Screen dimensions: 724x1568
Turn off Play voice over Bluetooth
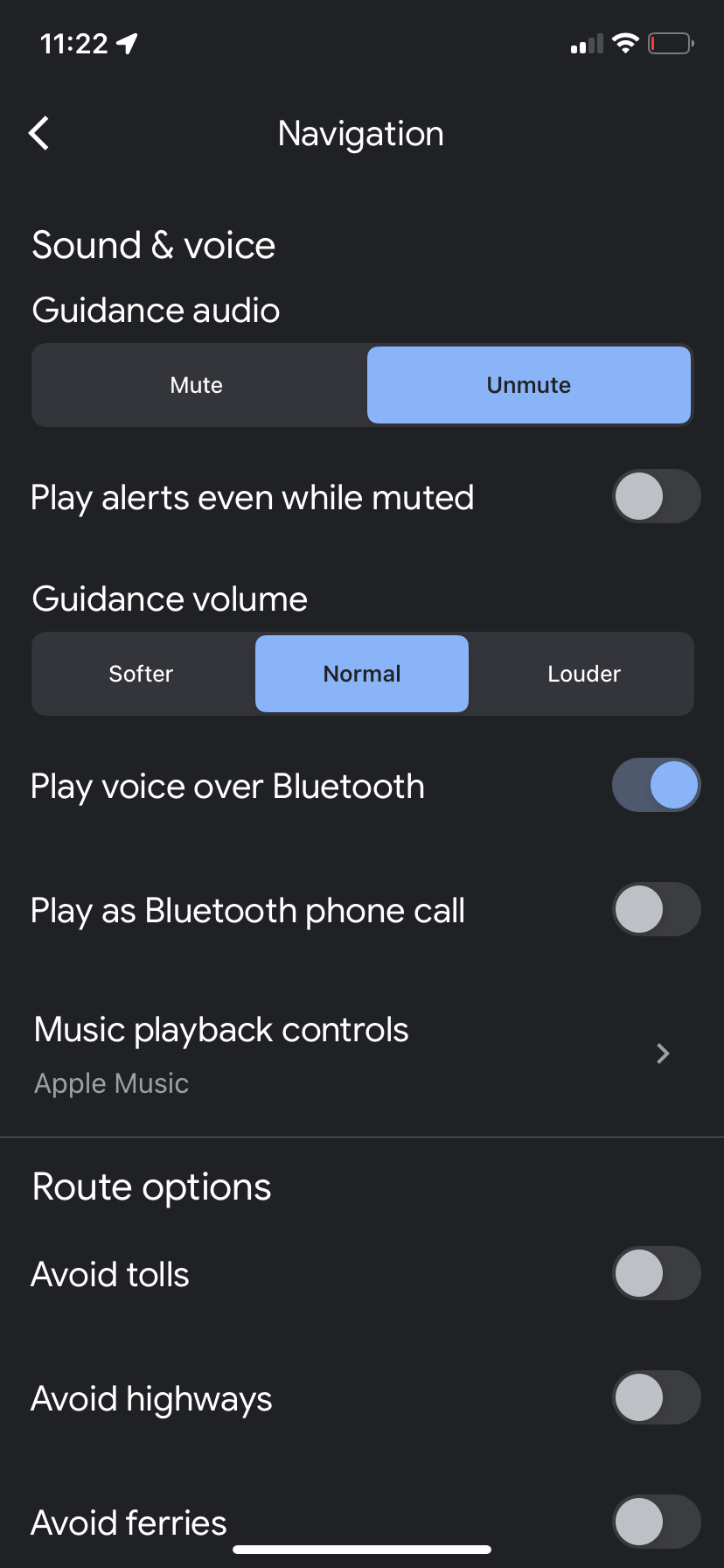[656, 785]
